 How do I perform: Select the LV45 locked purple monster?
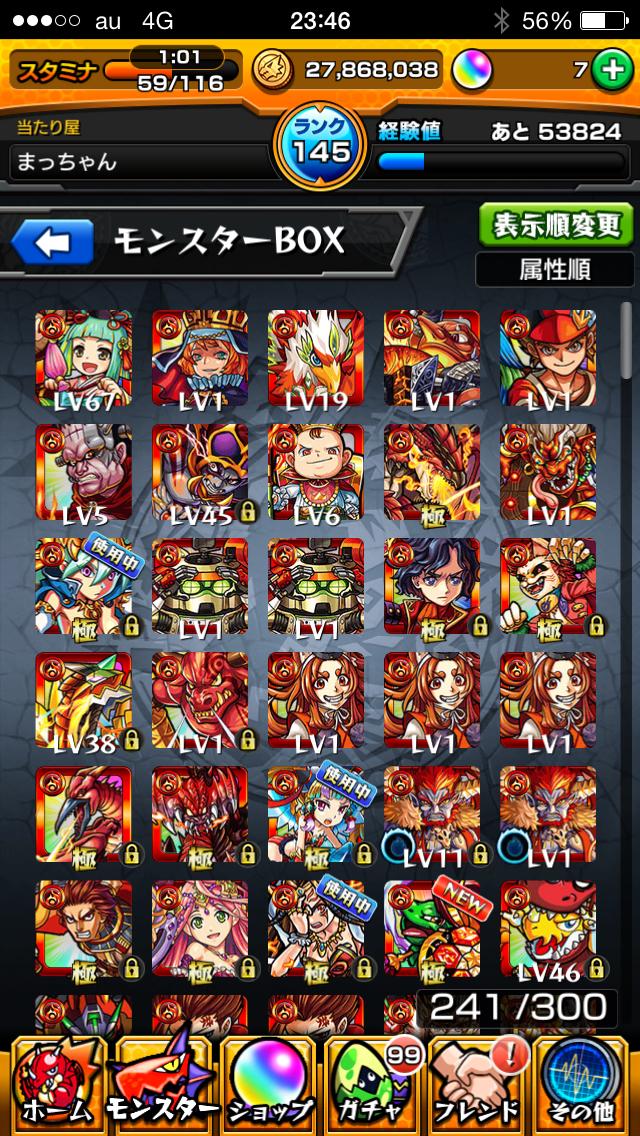click(199, 471)
